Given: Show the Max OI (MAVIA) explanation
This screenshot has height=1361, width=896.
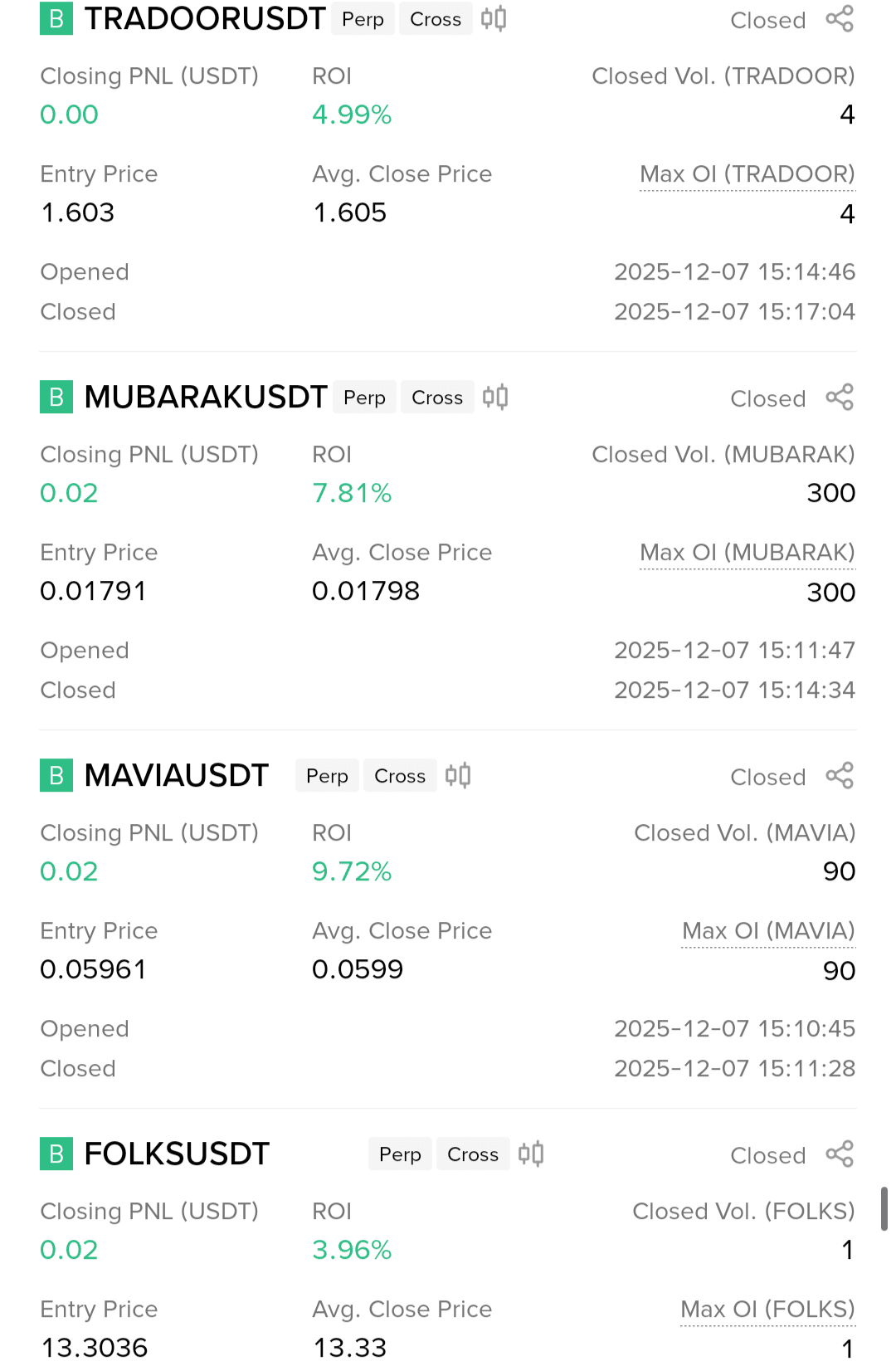Looking at the screenshot, I should coord(767,931).
